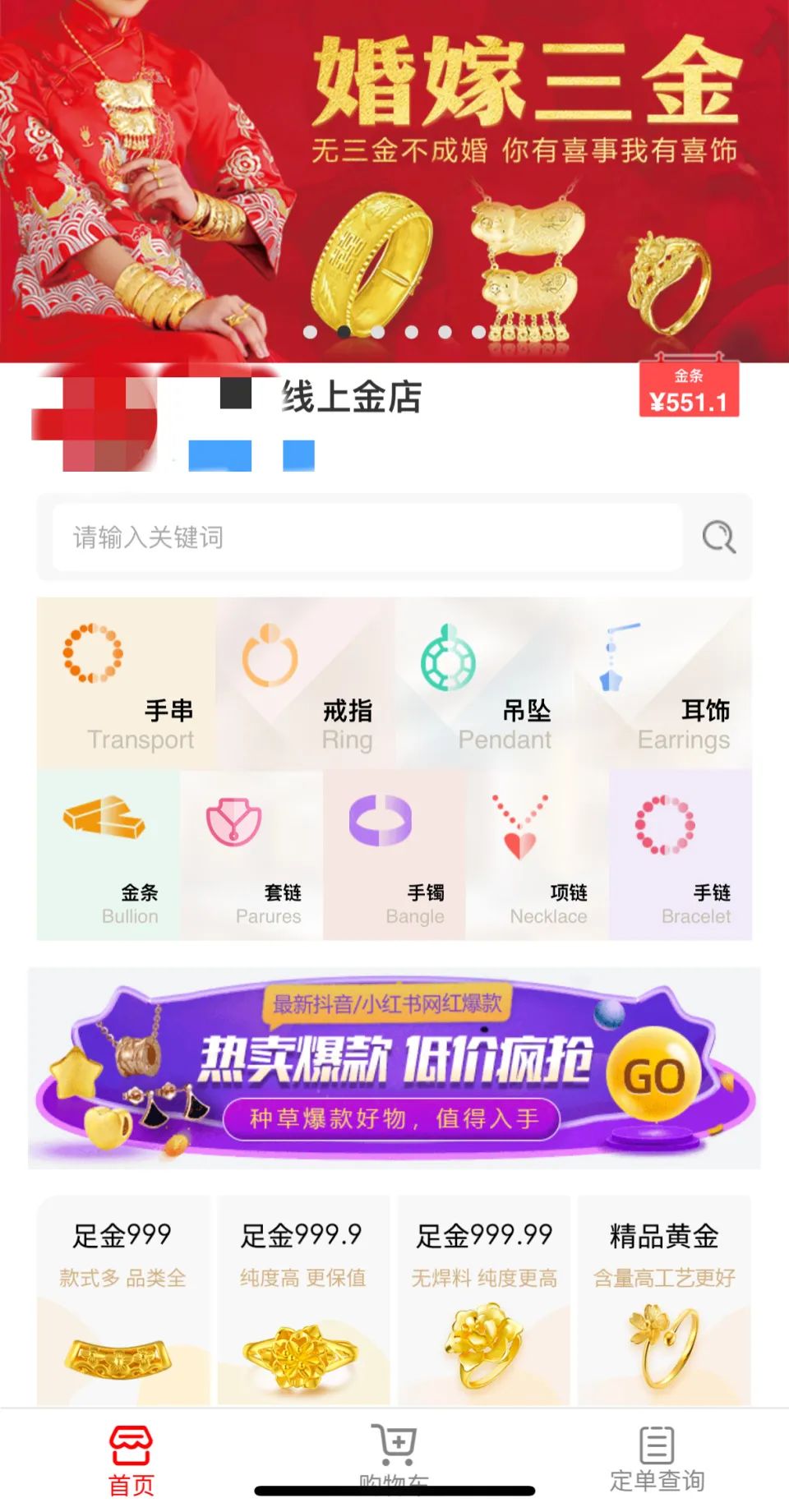The width and height of the screenshot is (789, 1512).
Task: Open the 婚嫁三金 top banner
Action: 394,181
